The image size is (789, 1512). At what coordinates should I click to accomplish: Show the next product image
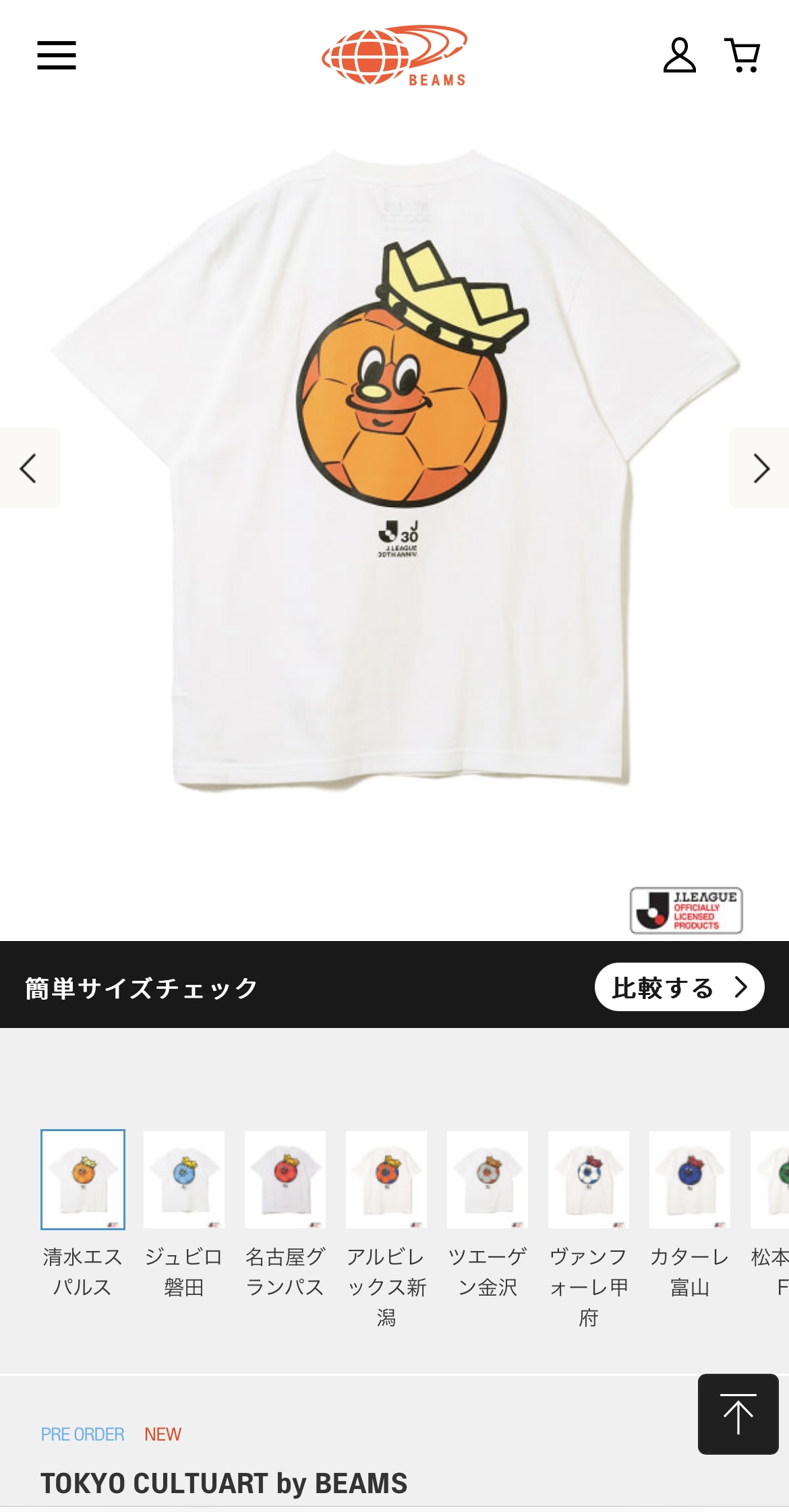click(x=759, y=468)
